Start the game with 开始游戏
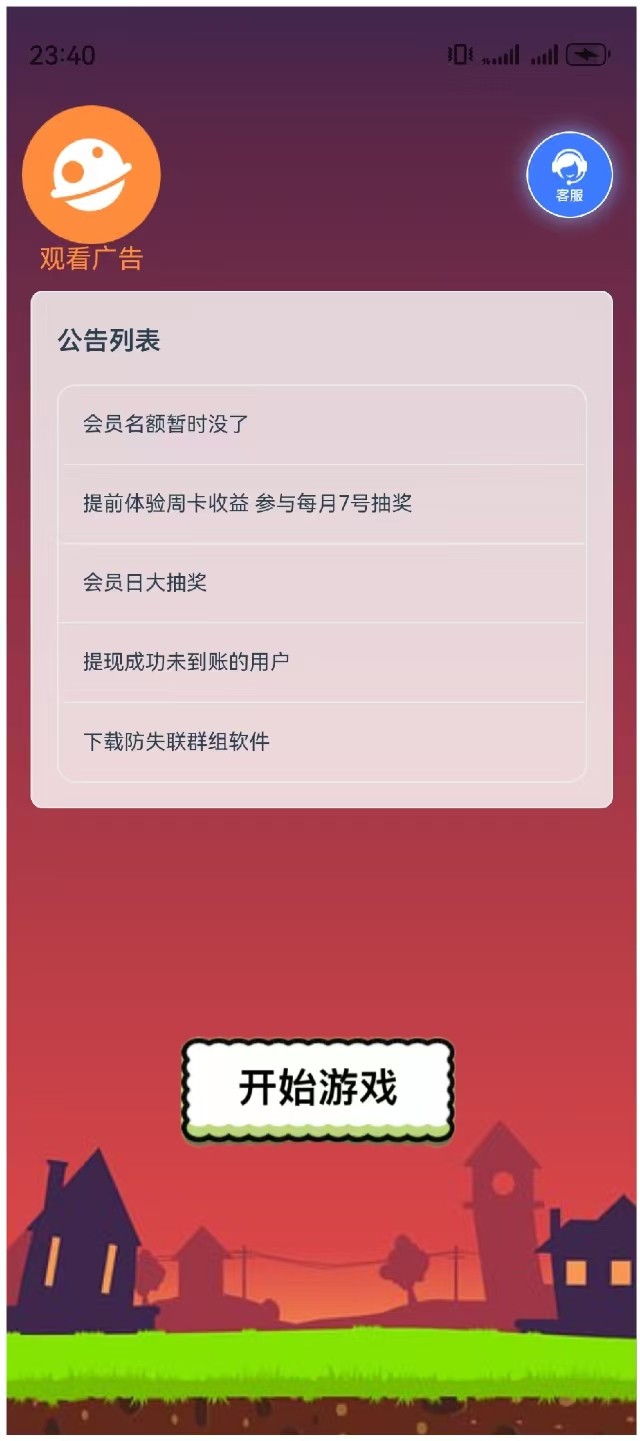 [318, 1088]
